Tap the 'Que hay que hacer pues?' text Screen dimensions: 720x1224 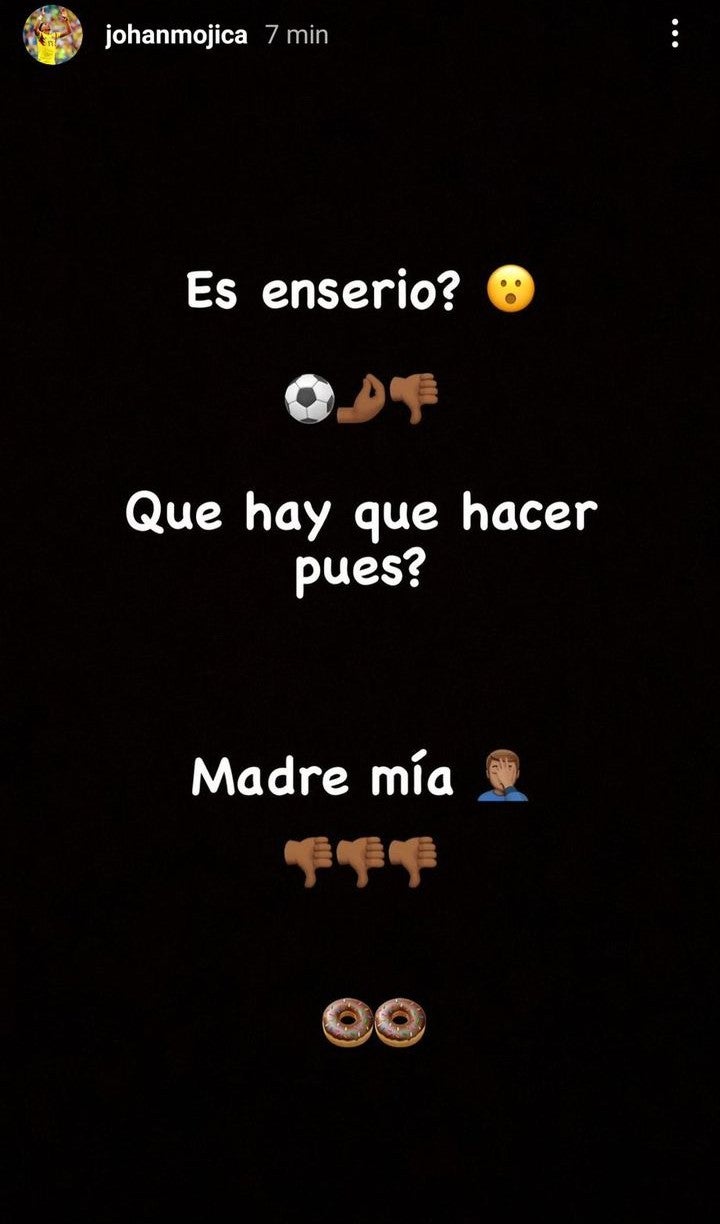click(x=360, y=535)
